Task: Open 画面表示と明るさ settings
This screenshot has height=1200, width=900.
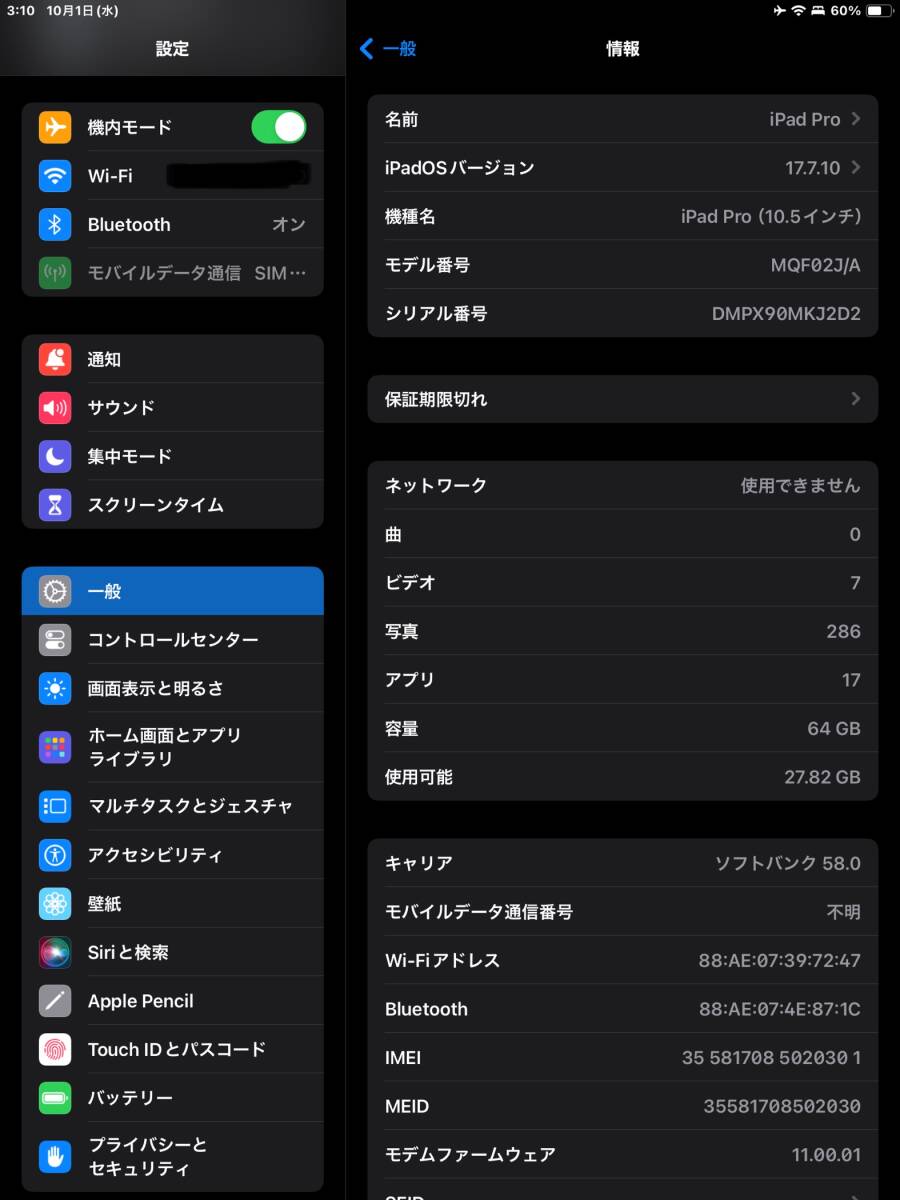Action: coord(172,689)
